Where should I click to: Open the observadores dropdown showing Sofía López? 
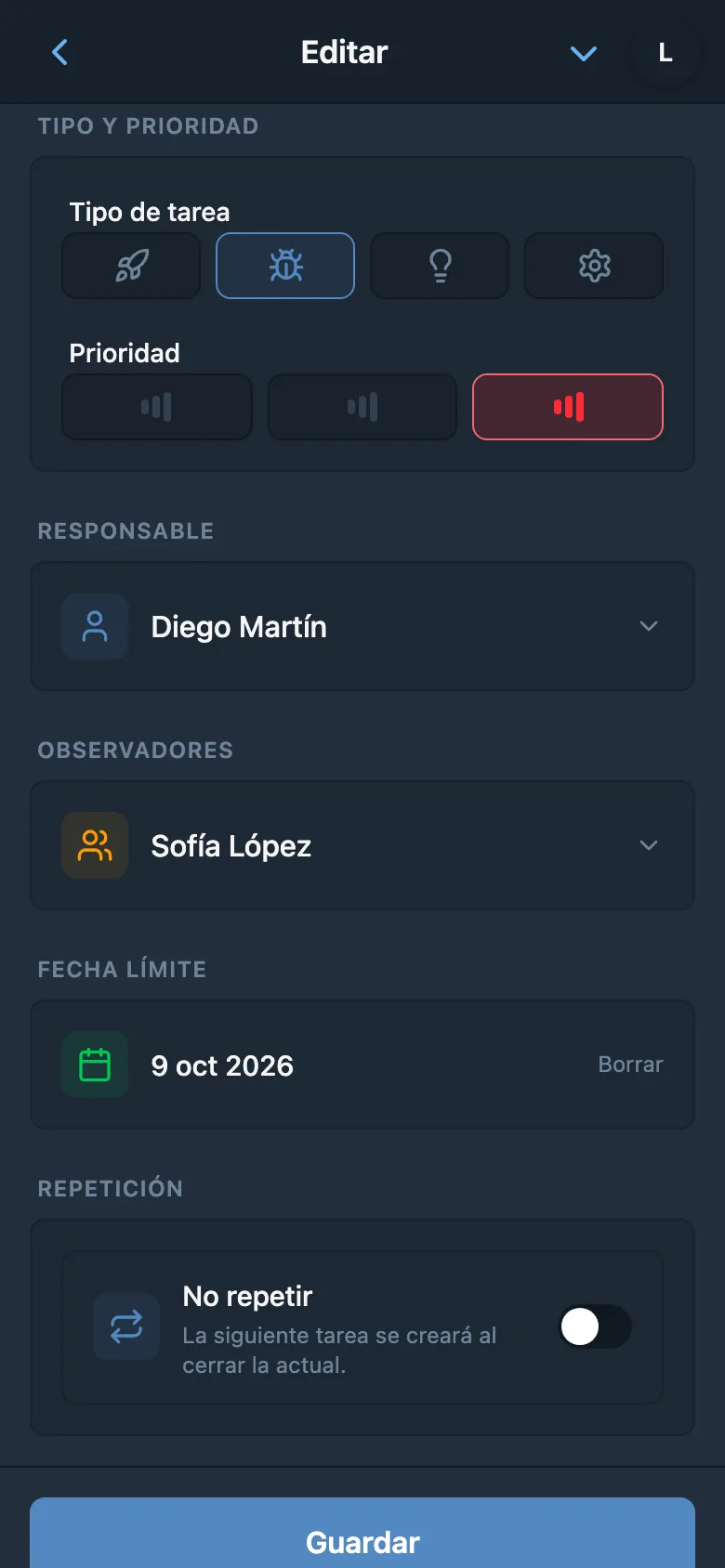point(362,845)
